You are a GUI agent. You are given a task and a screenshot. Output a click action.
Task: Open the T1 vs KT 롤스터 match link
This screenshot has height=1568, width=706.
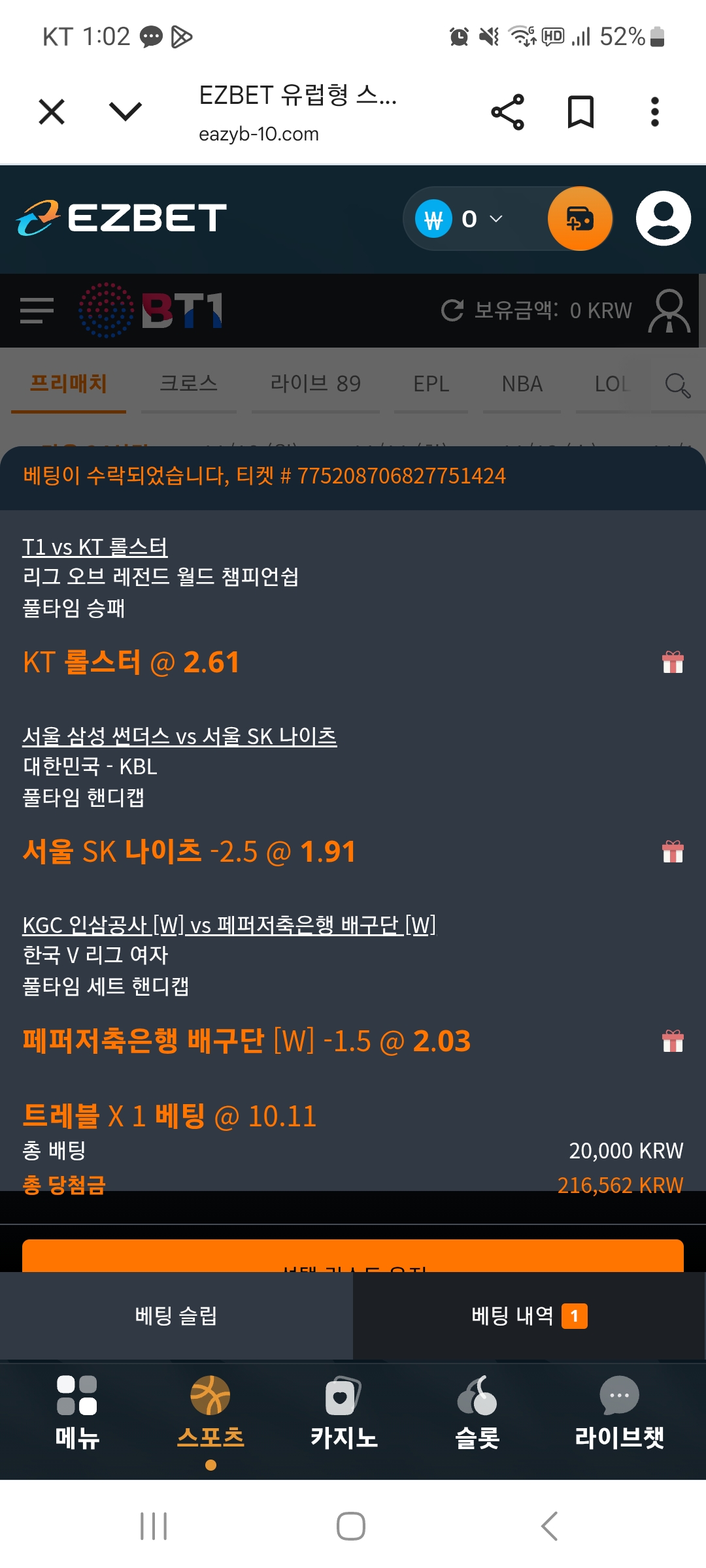95,547
